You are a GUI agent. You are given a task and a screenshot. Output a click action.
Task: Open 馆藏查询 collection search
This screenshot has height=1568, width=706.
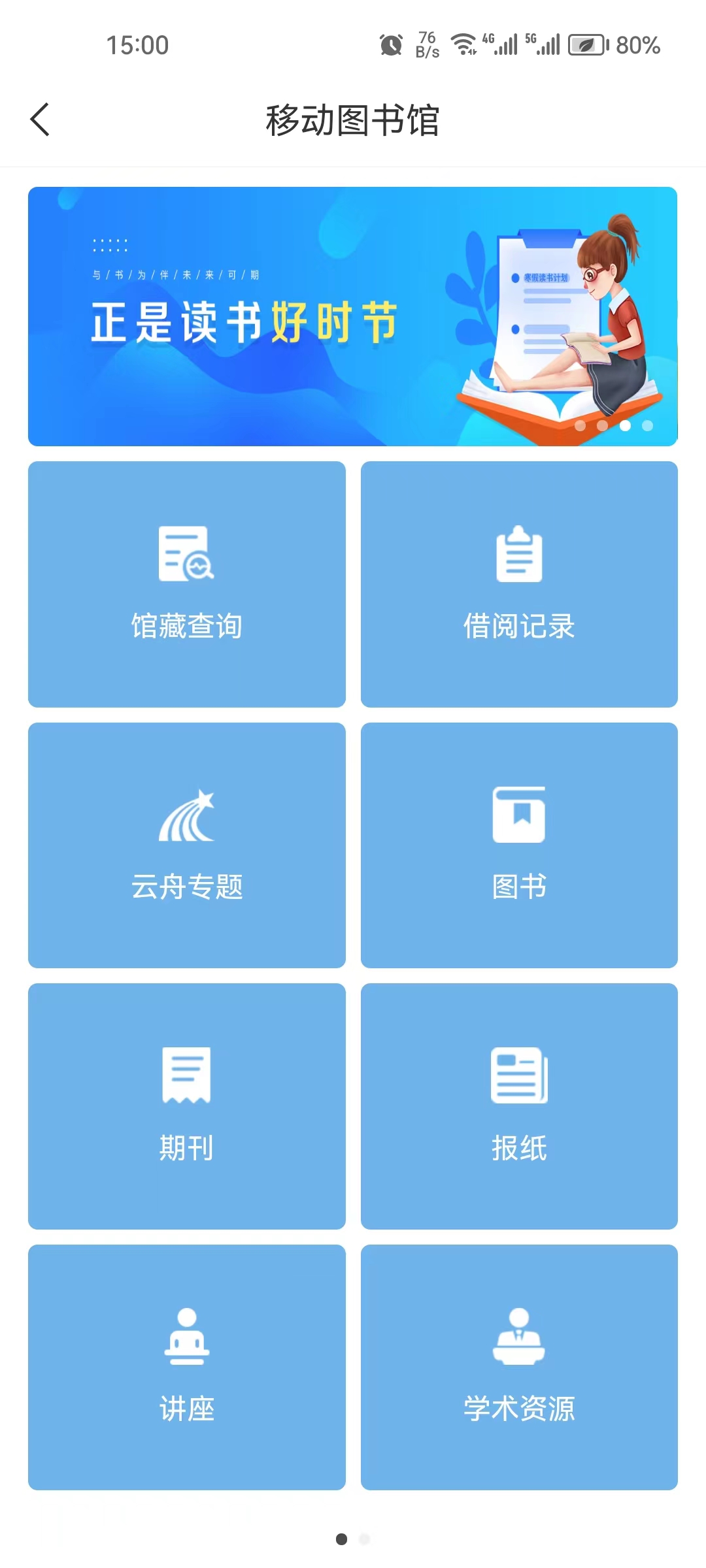coord(187,584)
